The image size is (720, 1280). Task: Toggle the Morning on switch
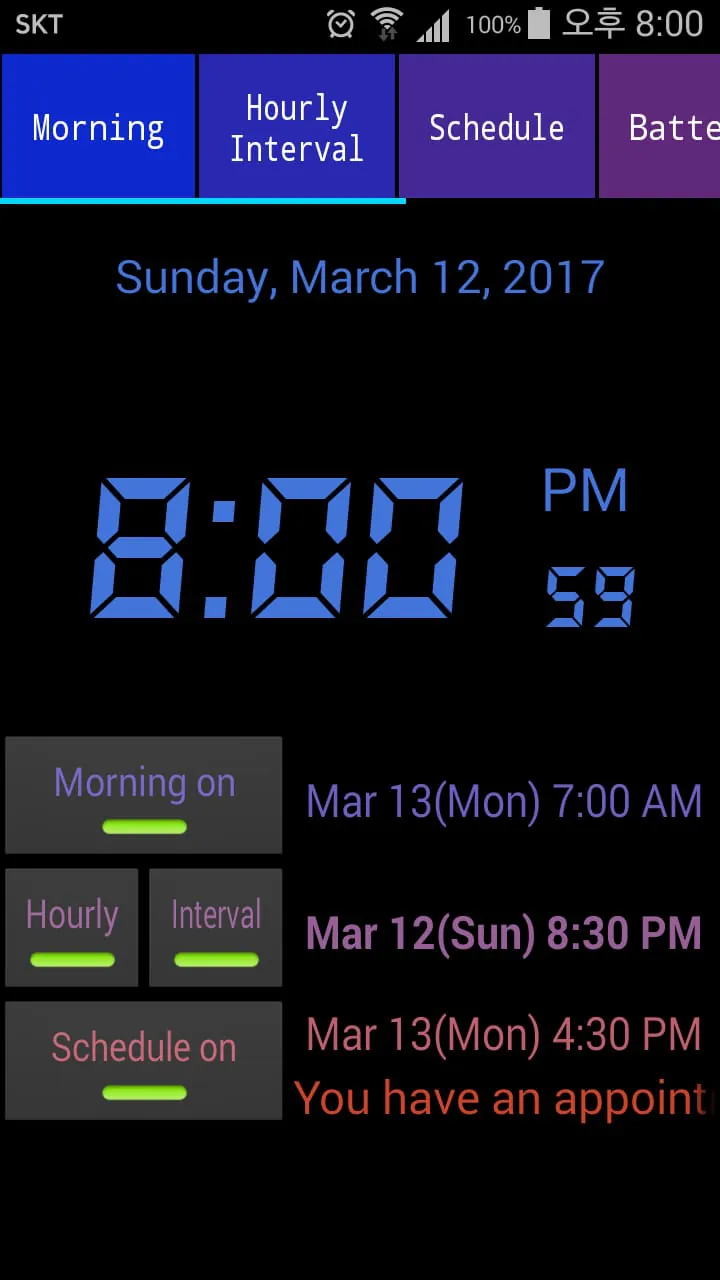point(143,795)
